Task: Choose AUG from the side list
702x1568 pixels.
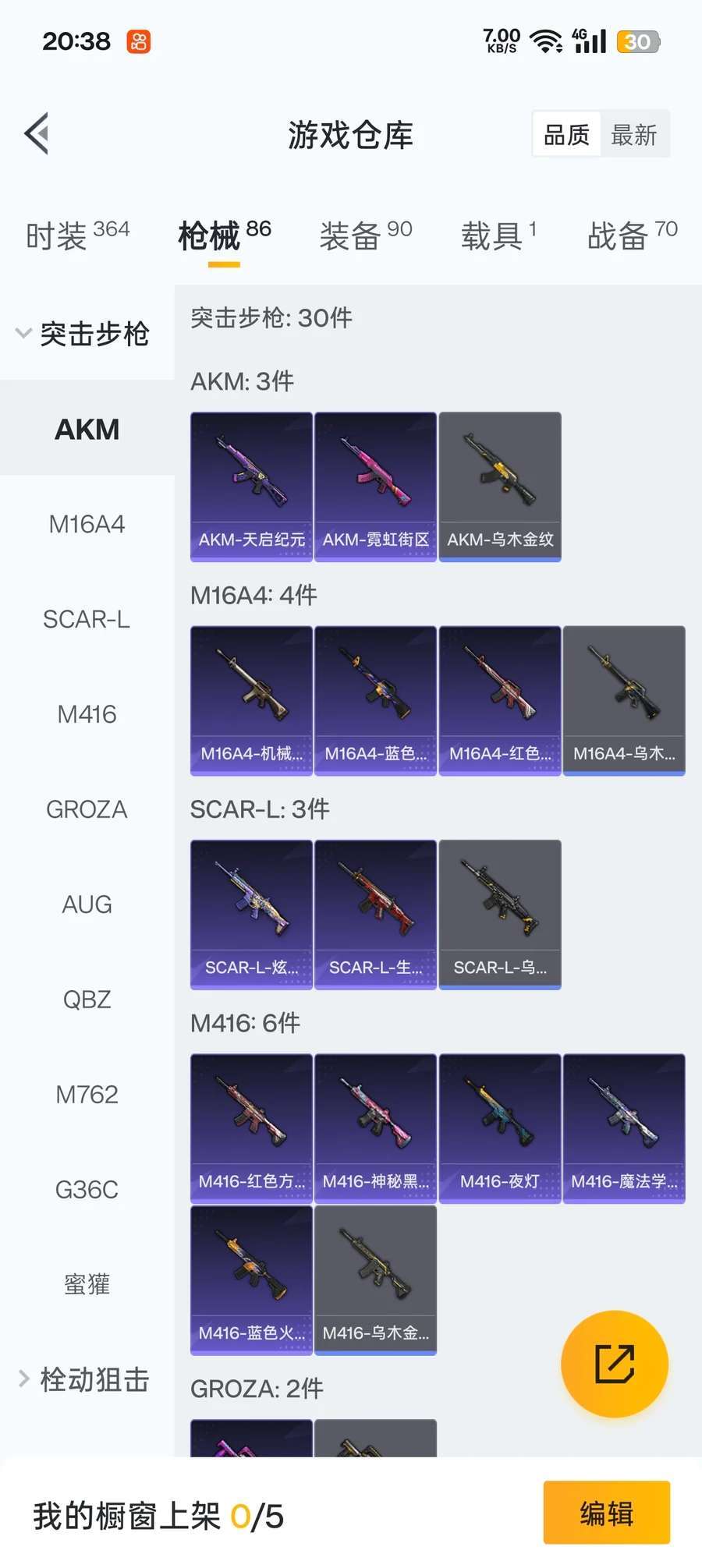Action: tap(87, 904)
